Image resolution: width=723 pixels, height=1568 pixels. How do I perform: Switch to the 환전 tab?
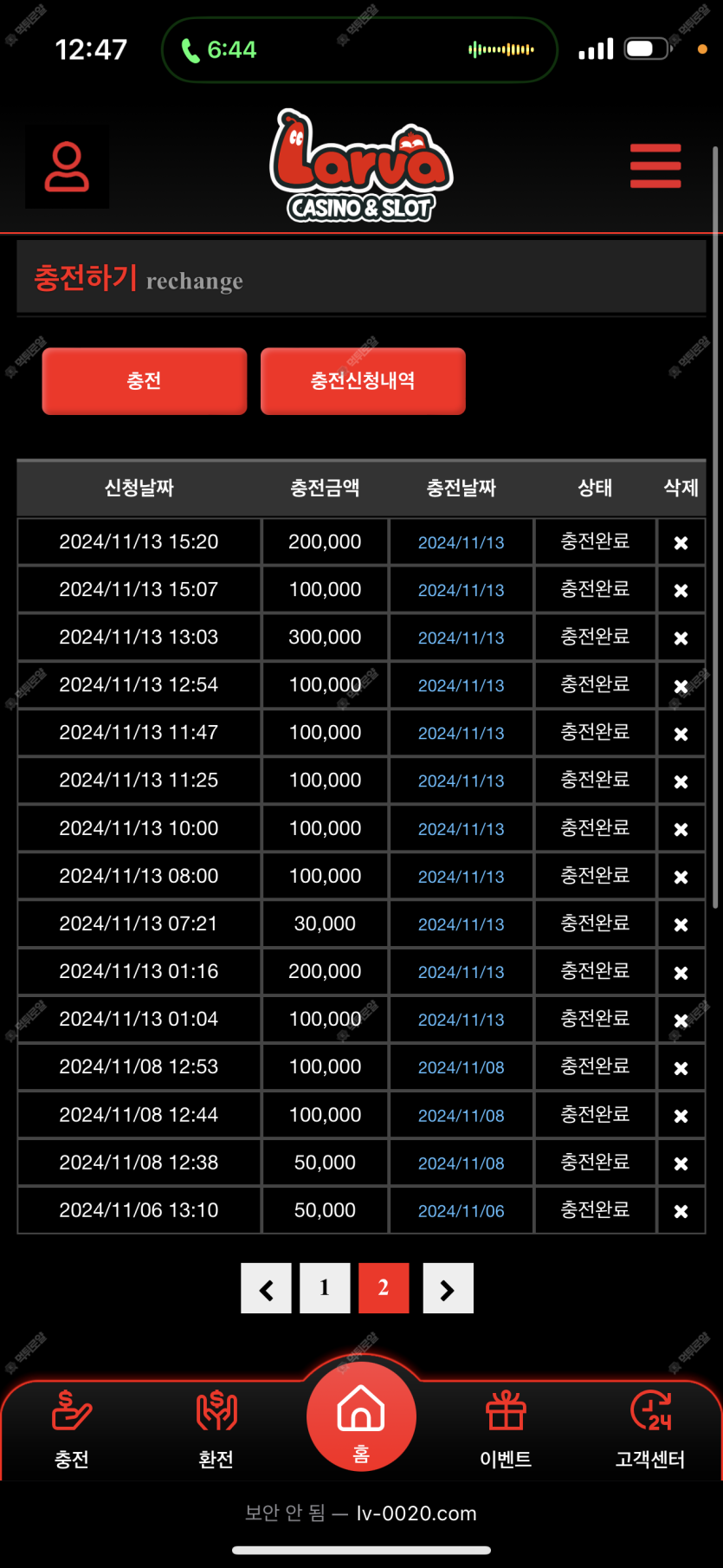click(x=216, y=1429)
